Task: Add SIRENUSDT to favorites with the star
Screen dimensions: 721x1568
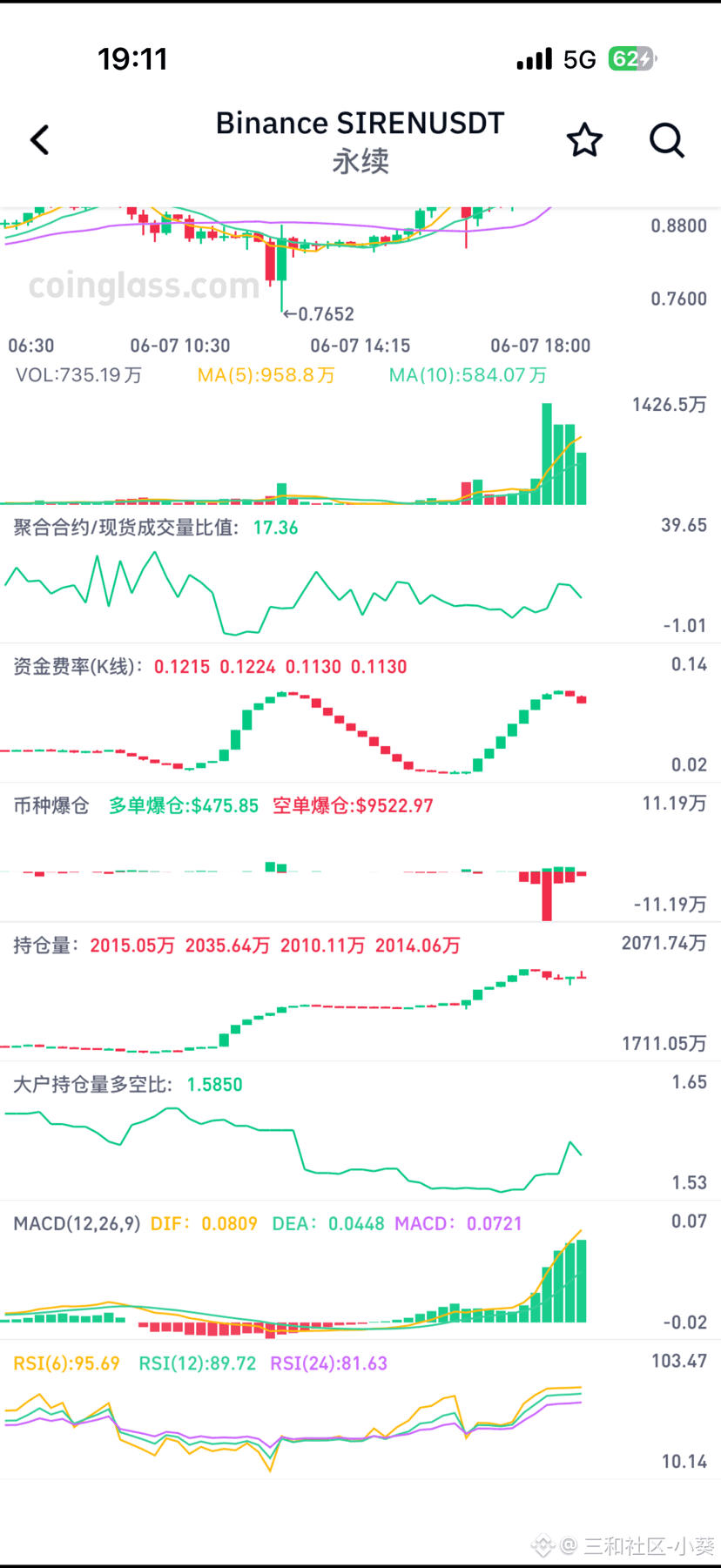Action: pyautogui.click(x=584, y=140)
